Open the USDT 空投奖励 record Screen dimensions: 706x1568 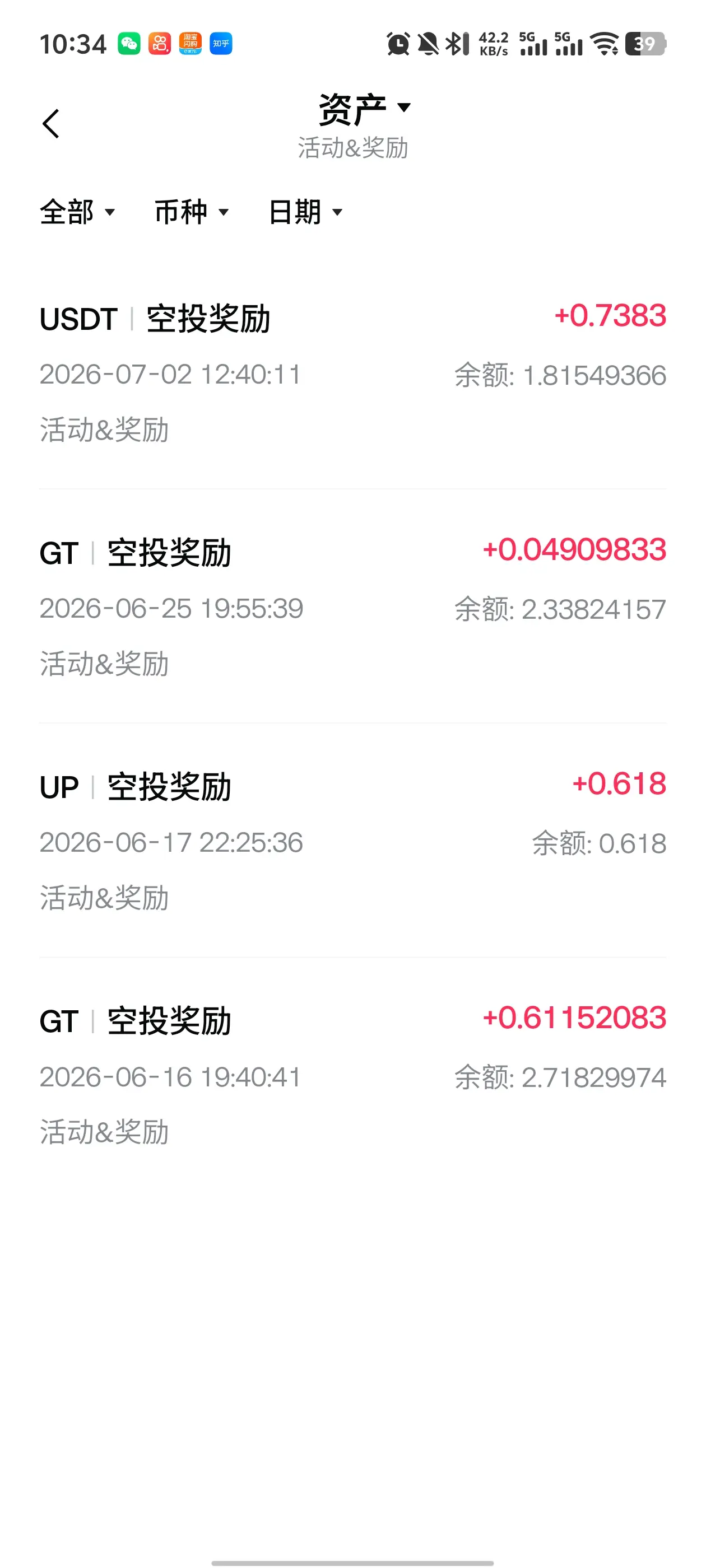[x=352, y=372]
